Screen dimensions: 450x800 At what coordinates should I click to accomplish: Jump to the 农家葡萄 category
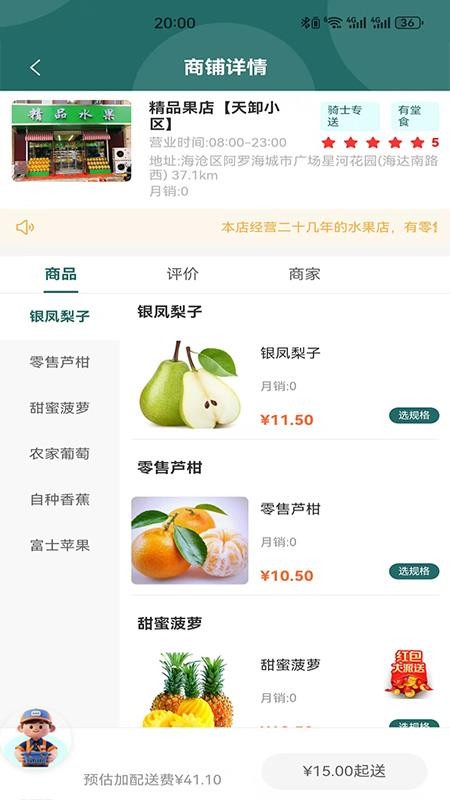(60, 454)
